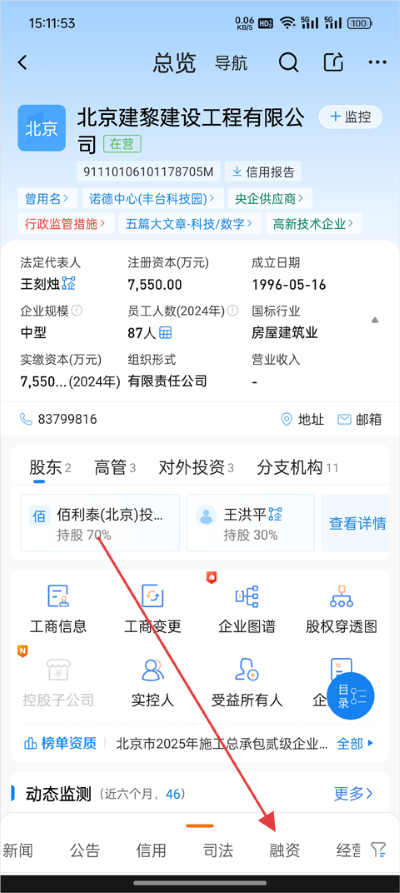The image size is (400, 893).
Task: Jump to the 融资 section
Action: 284,850
